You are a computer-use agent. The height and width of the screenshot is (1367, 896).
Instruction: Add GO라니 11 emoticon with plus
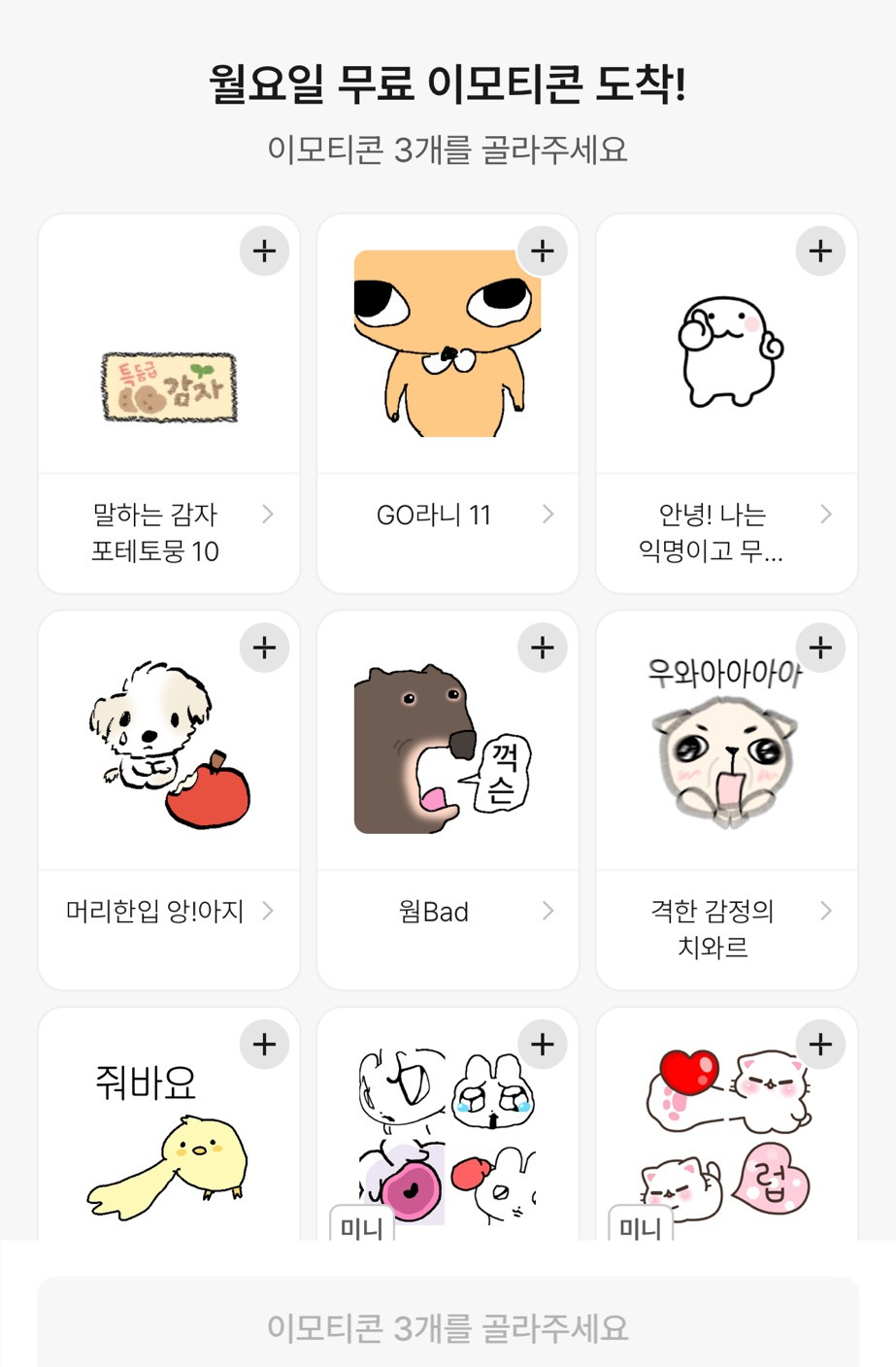click(543, 251)
